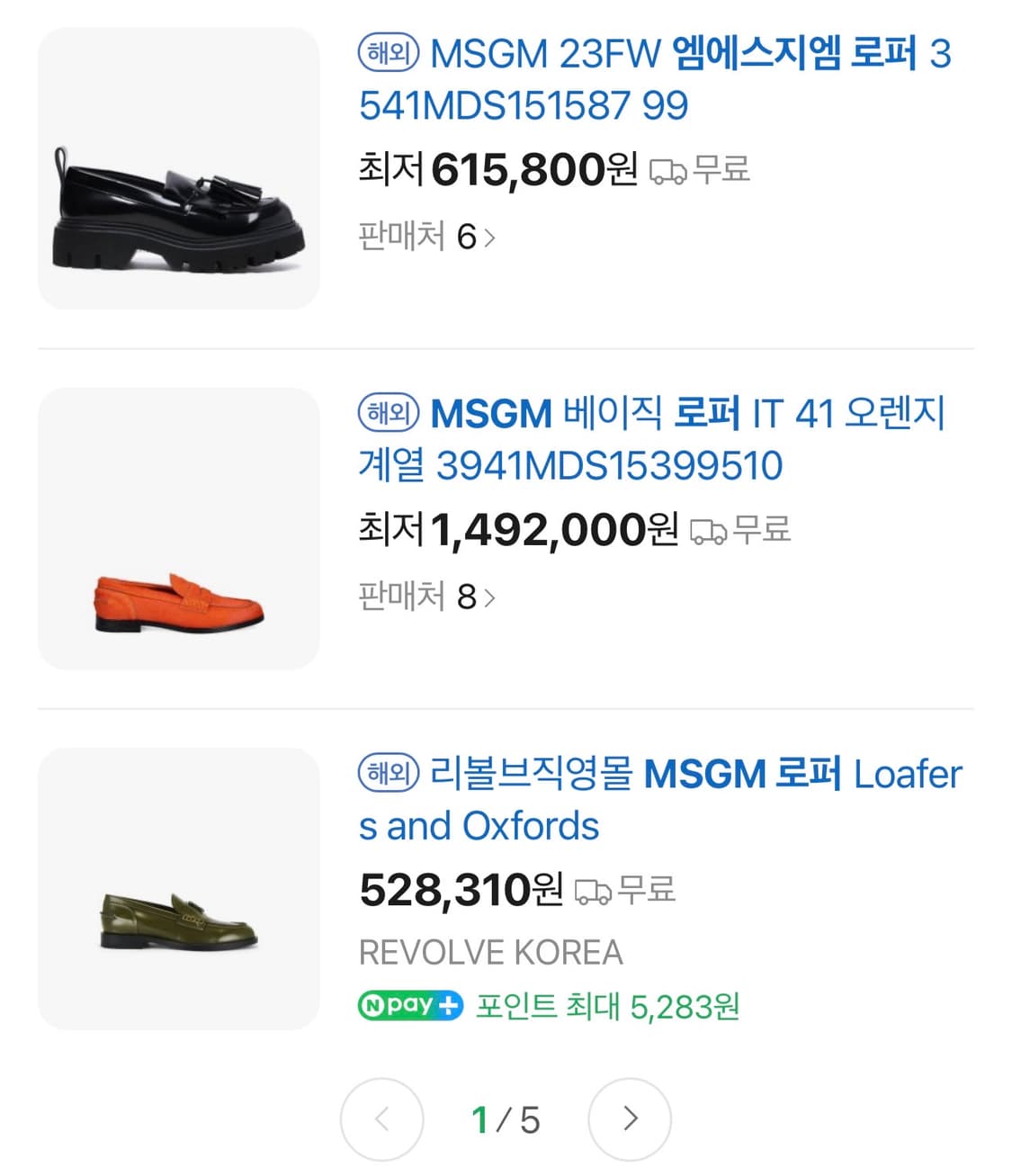
Task: Open the seller list chevron on the first item
Action: pos(489,236)
